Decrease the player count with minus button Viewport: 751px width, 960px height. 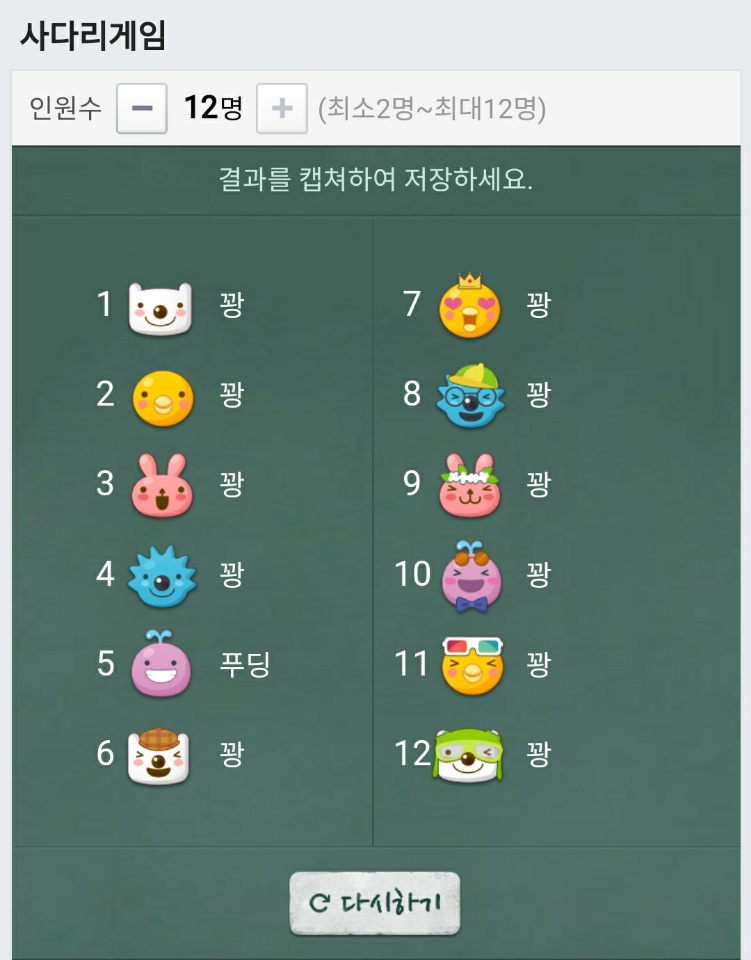(142, 109)
